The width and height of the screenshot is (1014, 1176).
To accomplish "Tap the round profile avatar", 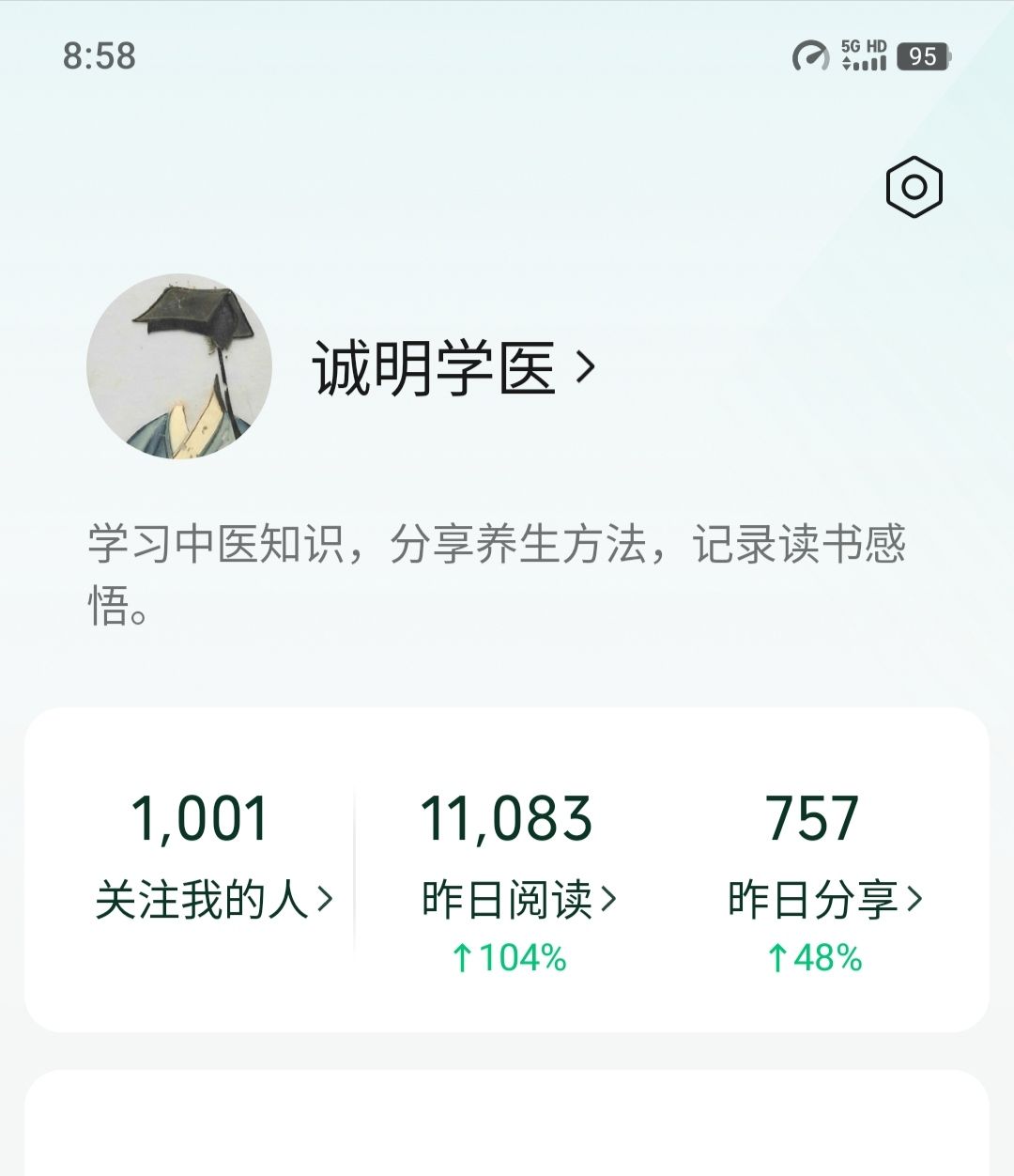I will [x=179, y=366].
